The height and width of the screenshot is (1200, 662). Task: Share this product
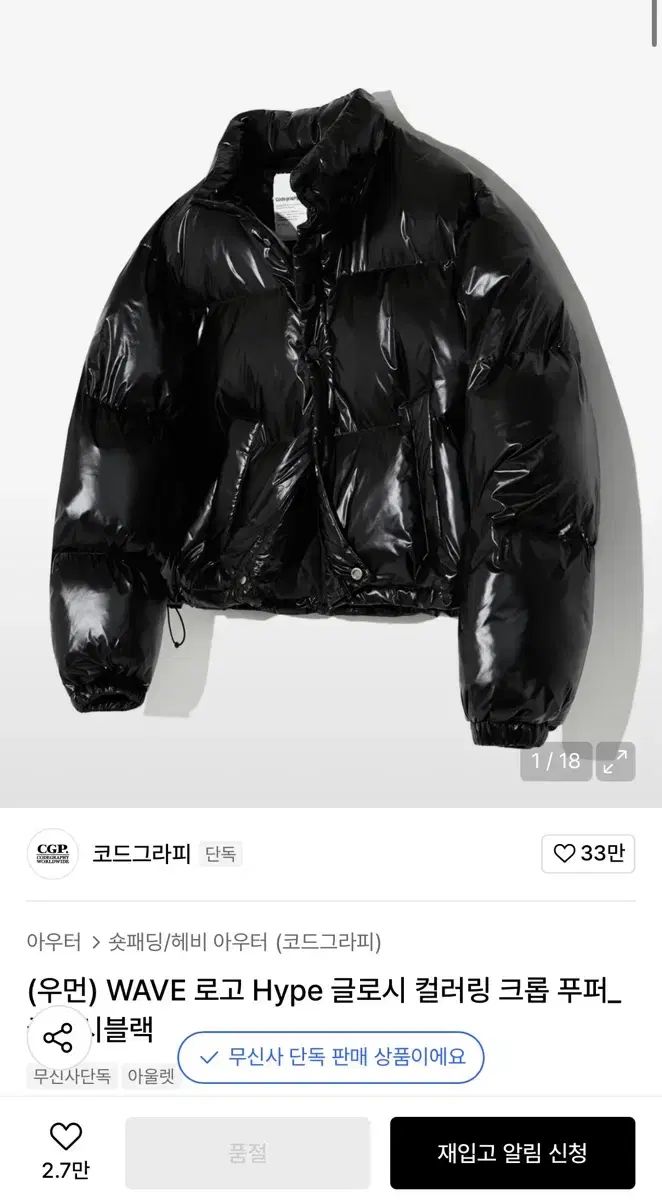59,1036
